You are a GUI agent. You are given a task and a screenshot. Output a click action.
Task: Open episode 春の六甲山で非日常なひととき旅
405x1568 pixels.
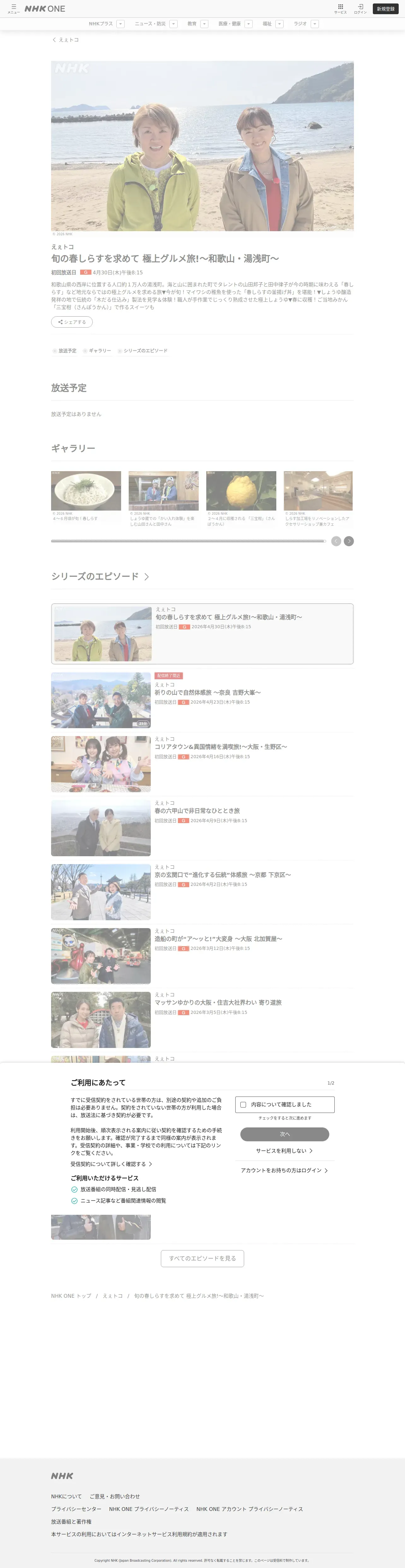click(197, 811)
